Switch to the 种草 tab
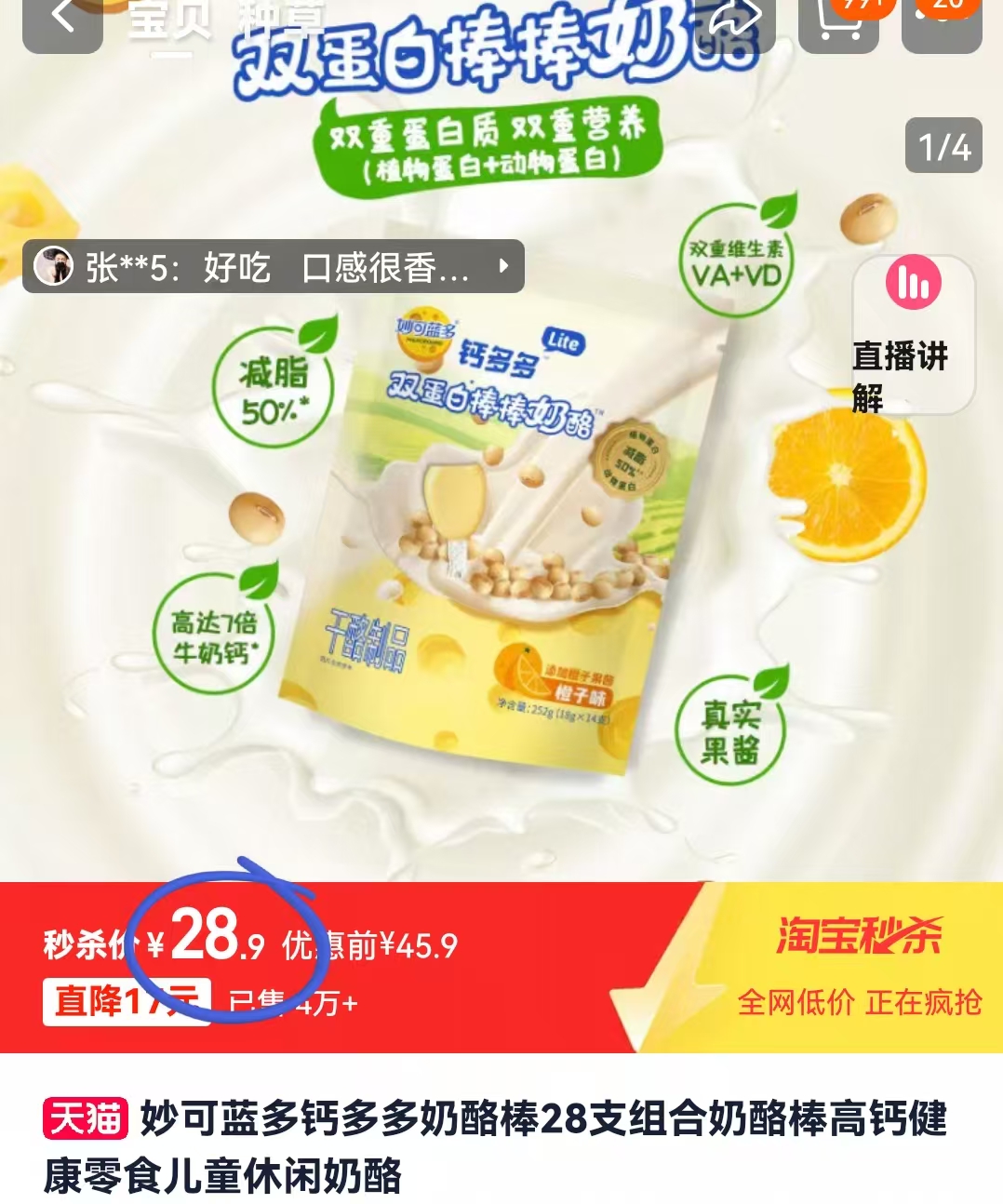The width and height of the screenshot is (1003, 1204). click(281, 20)
